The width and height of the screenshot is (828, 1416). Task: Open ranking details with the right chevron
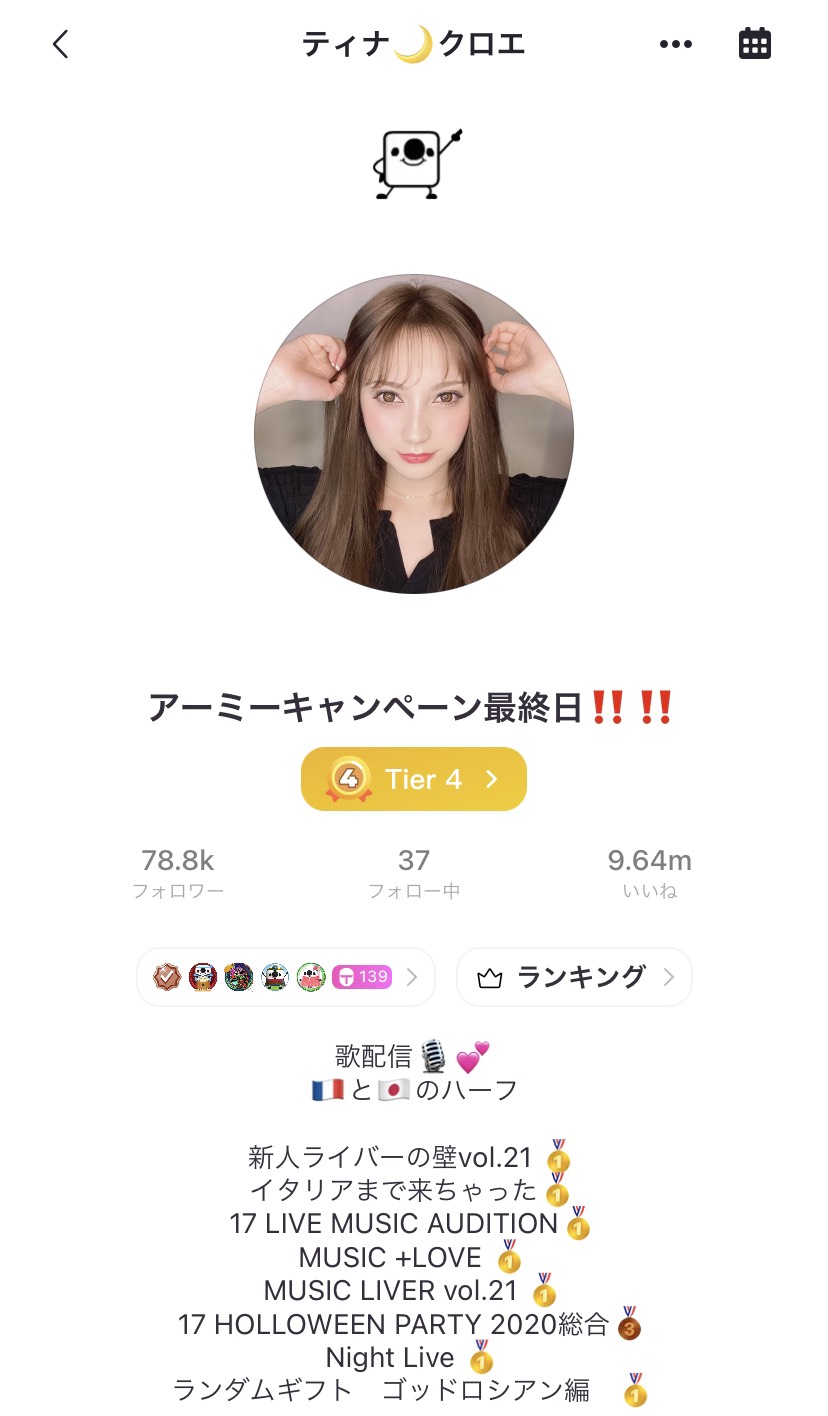point(668,977)
